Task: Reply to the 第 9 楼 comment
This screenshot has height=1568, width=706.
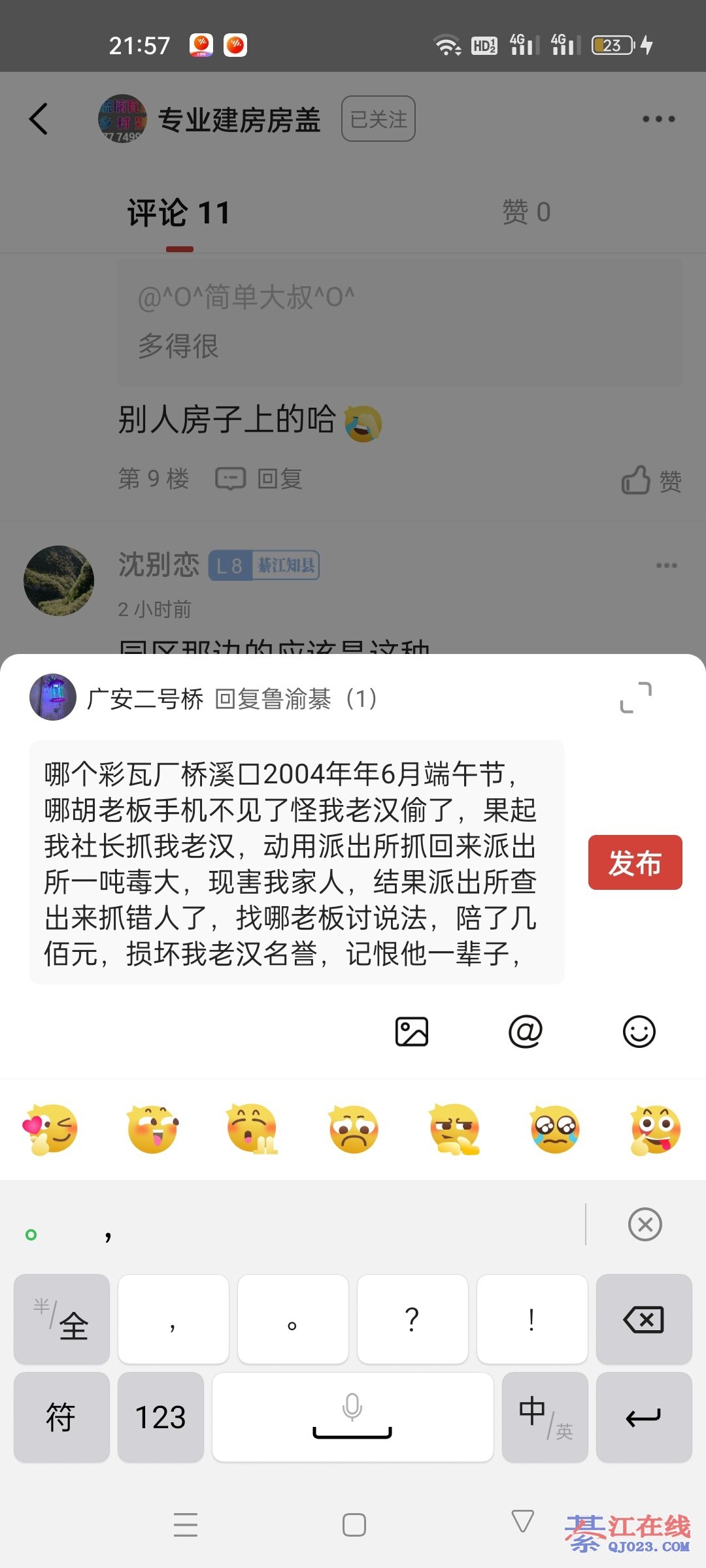Action: (260, 479)
